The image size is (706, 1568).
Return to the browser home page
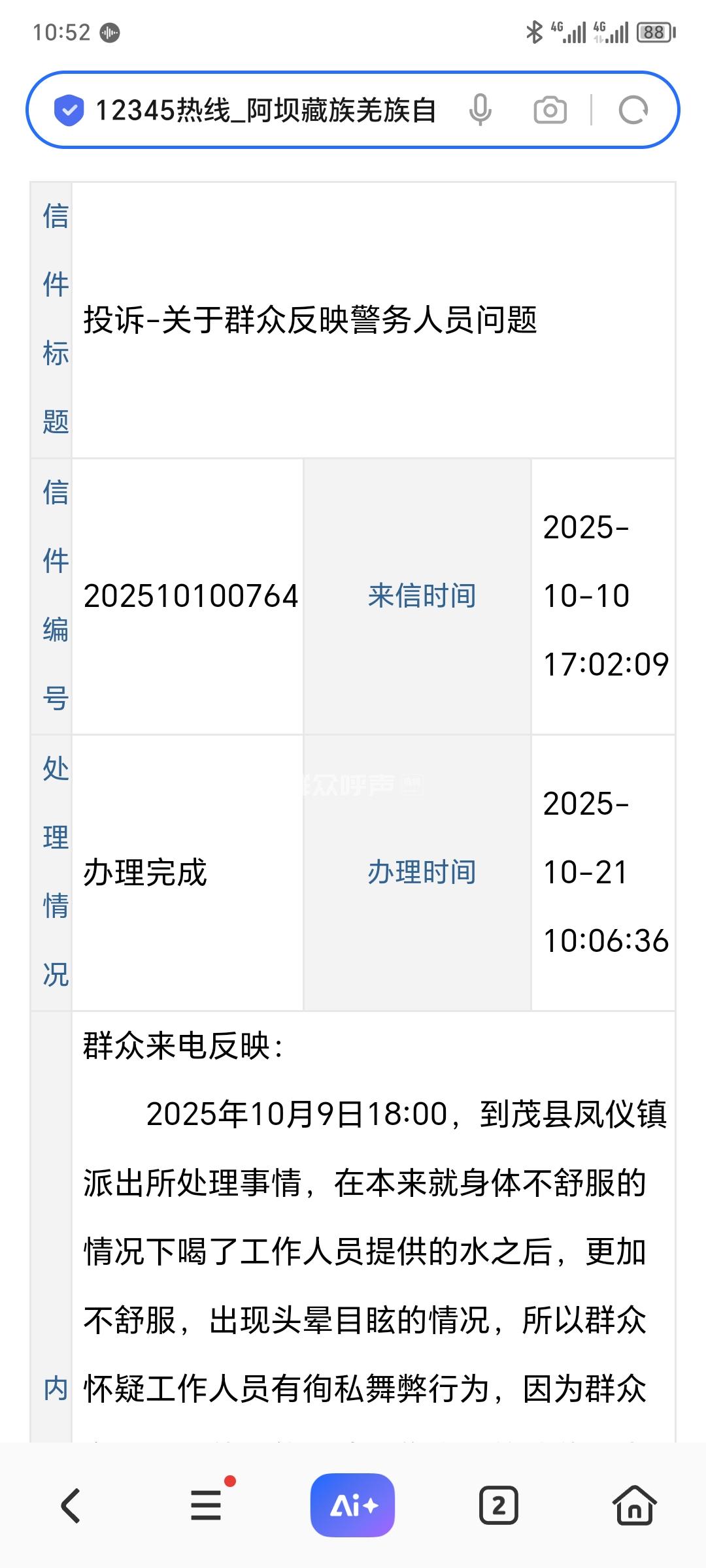pos(634,1506)
